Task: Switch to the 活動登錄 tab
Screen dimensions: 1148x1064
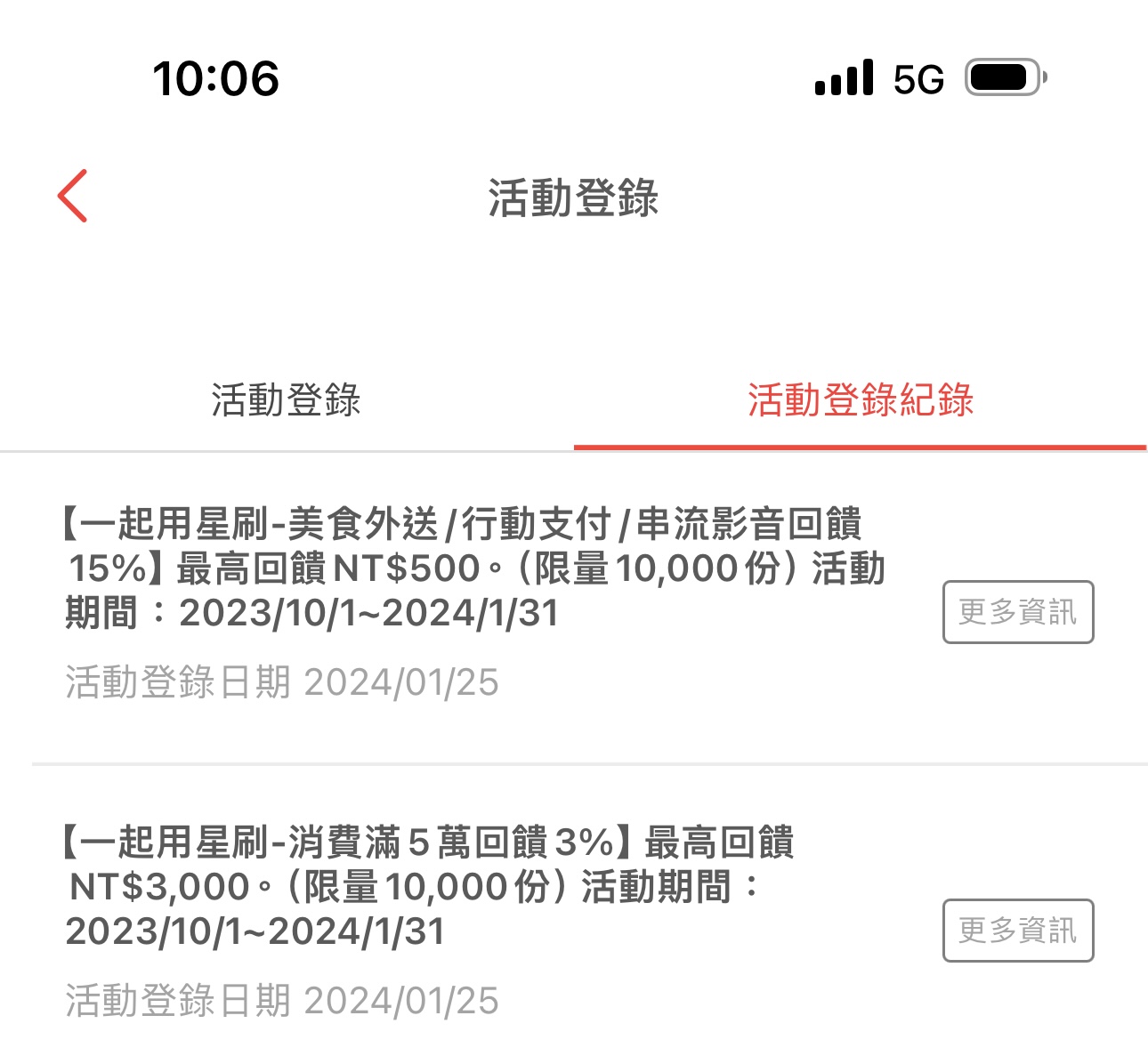Action: pos(286,400)
